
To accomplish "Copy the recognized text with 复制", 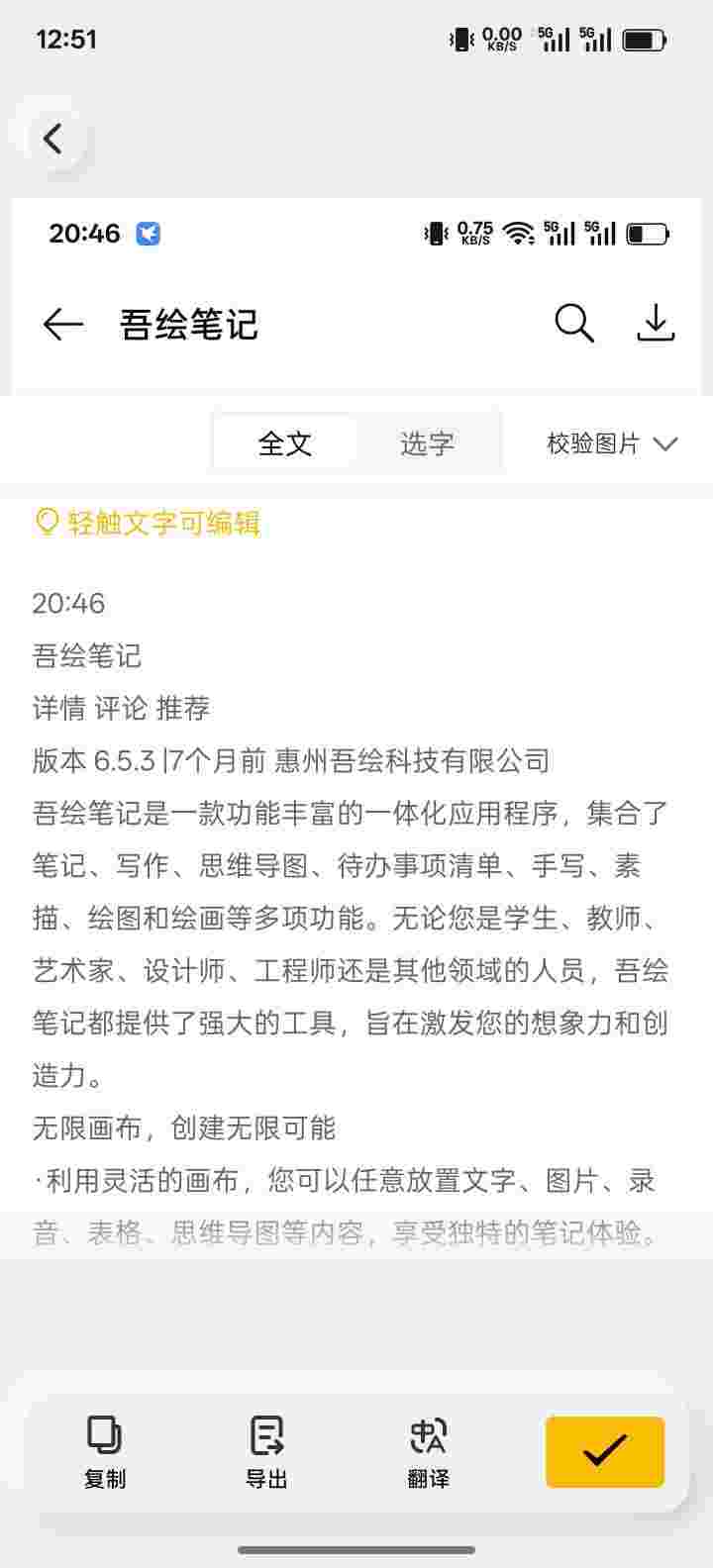I will (x=105, y=1451).
